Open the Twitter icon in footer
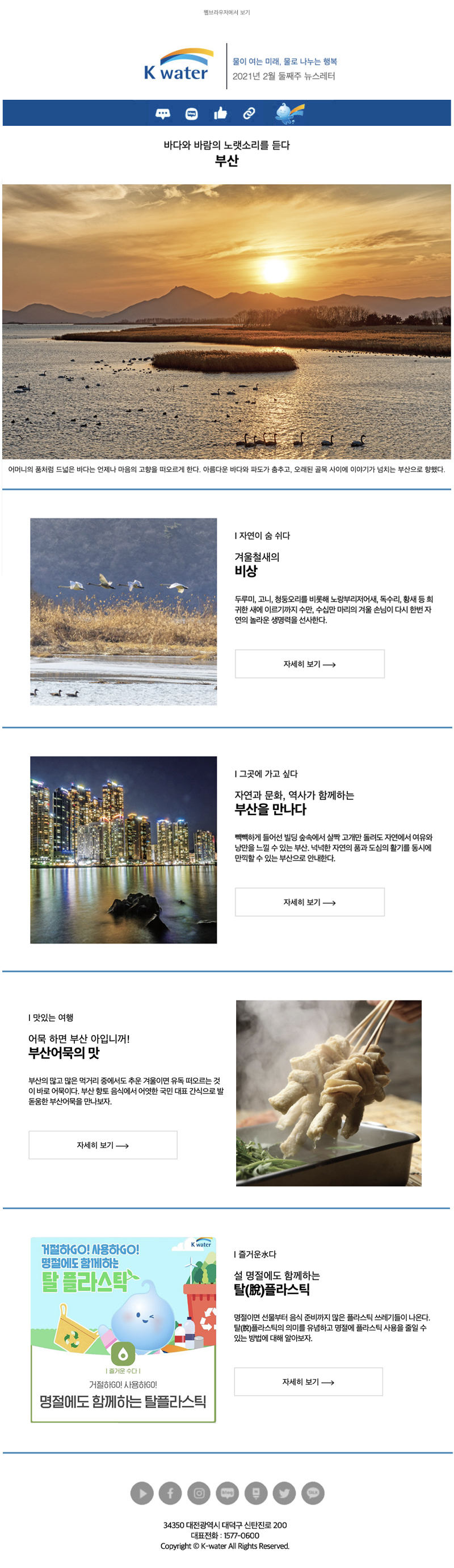The image size is (454, 1568). 284,1493
